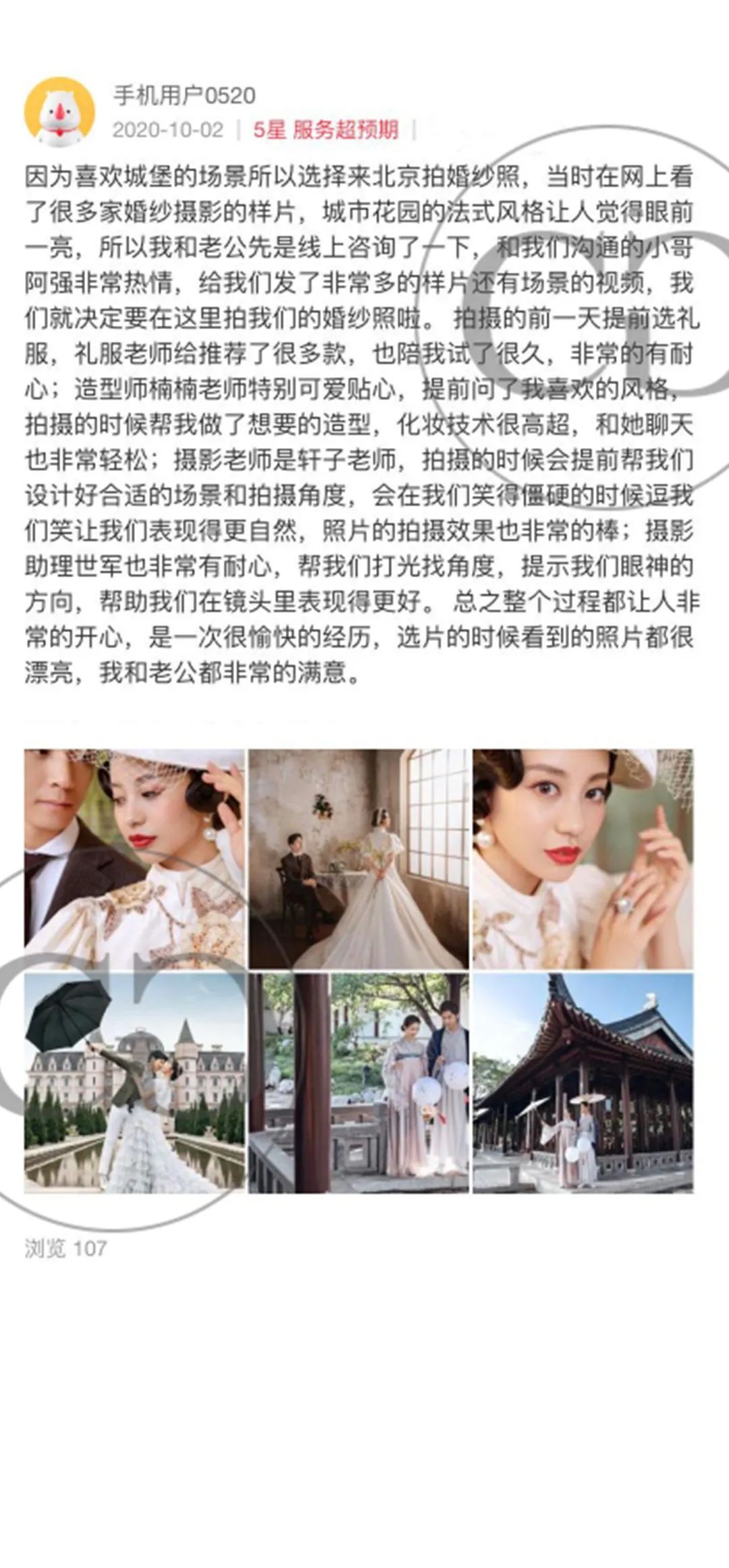View the indoor wedding gown photo
This screenshot has height=1568, width=729.
point(358,858)
